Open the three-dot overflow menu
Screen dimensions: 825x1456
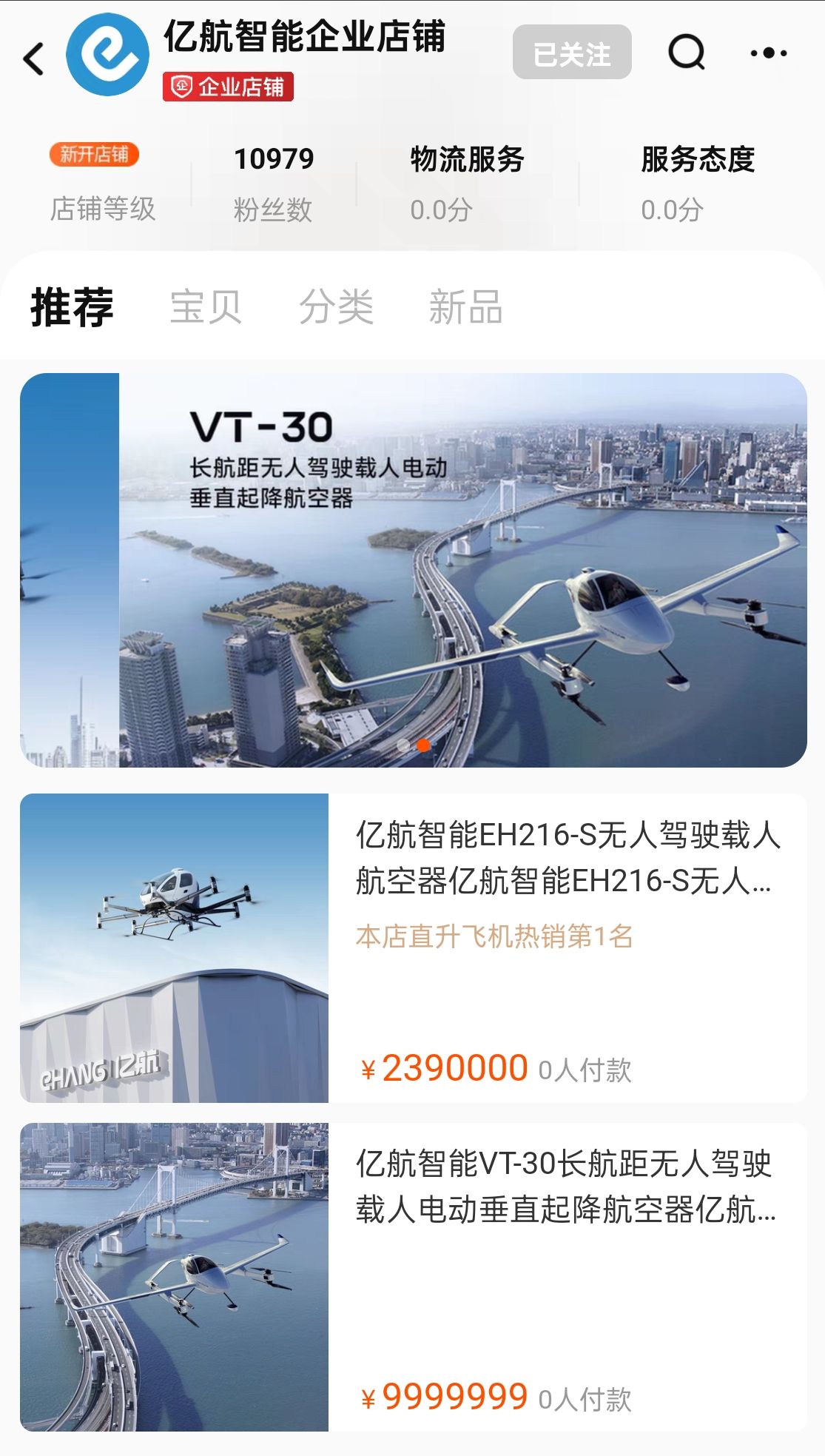pos(768,53)
